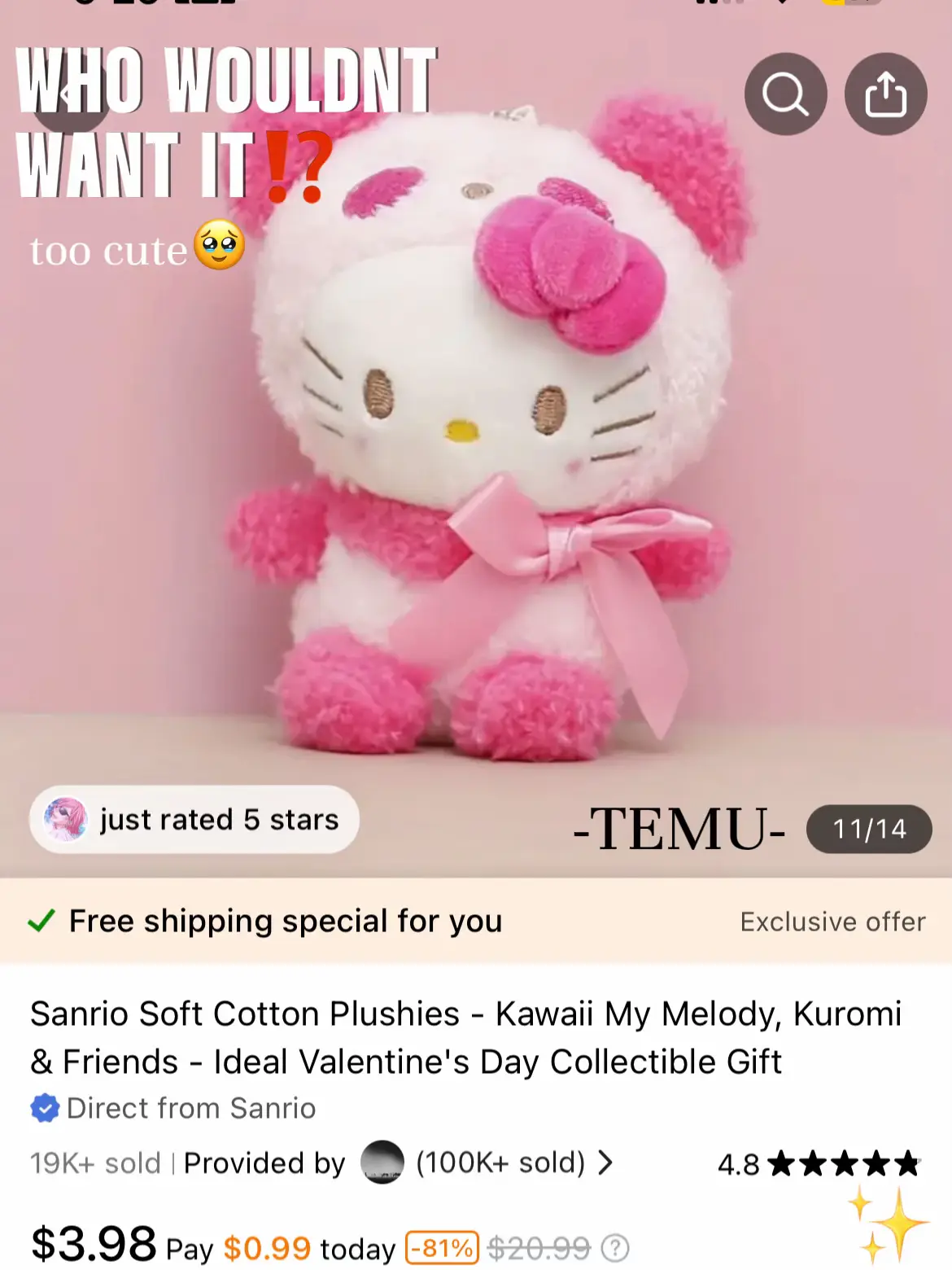Tap the price info question mark
The image size is (952, 1270).
[x=615, y=1247]
